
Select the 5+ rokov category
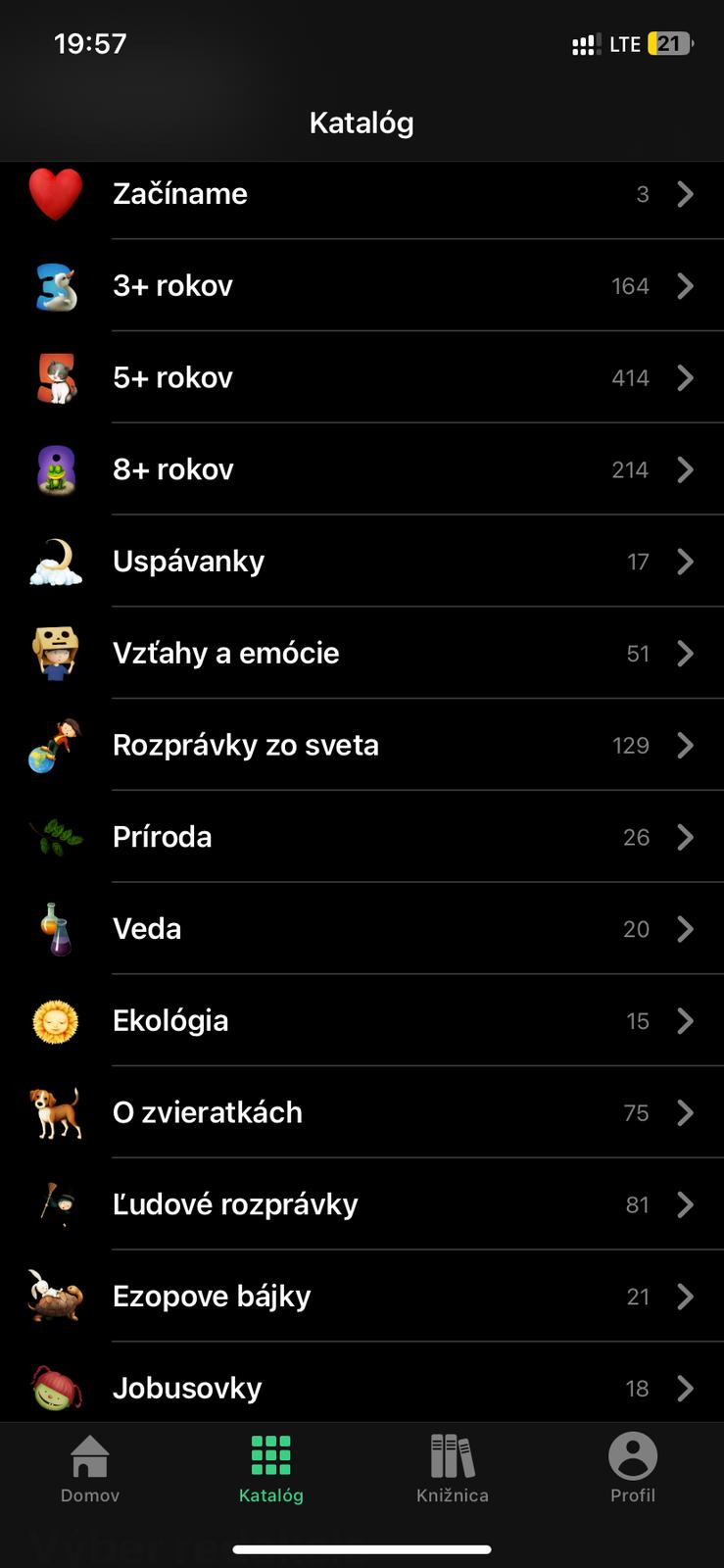coord(362,378)
